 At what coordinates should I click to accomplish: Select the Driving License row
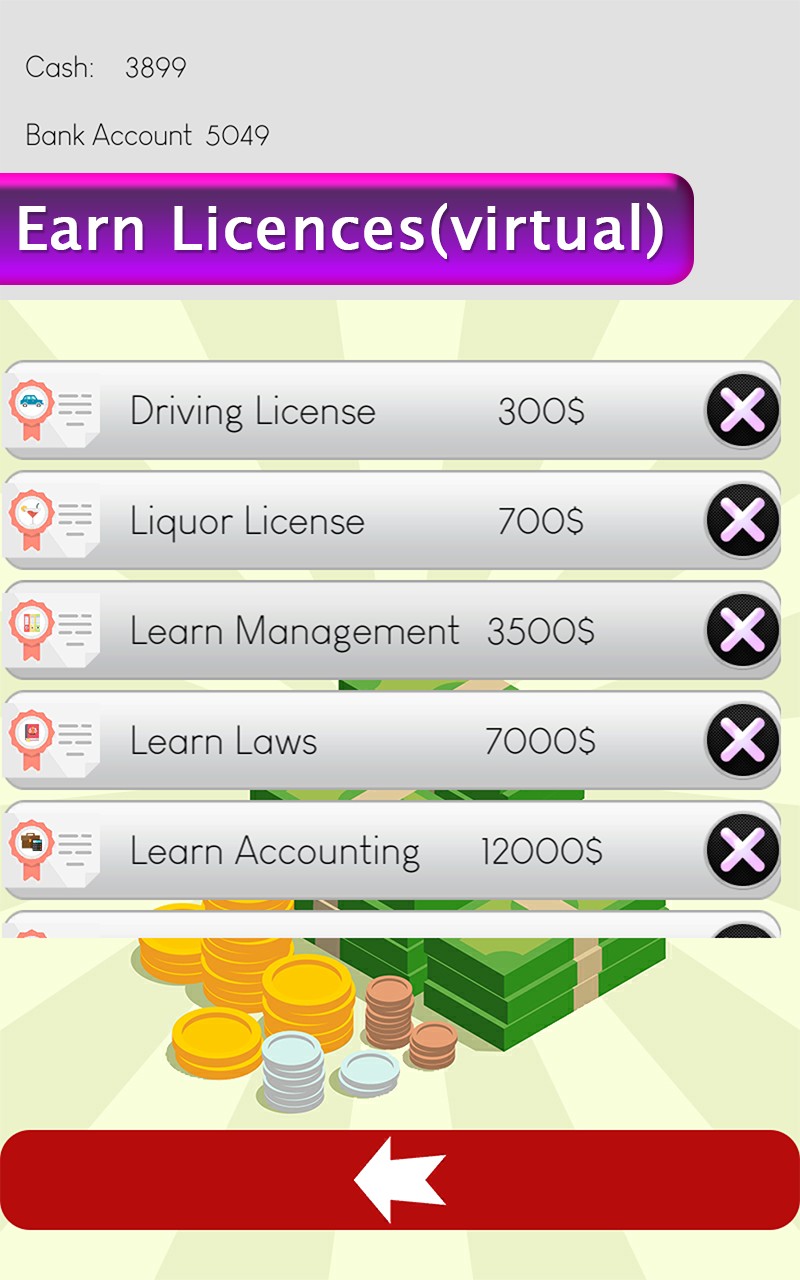[350, 411]
